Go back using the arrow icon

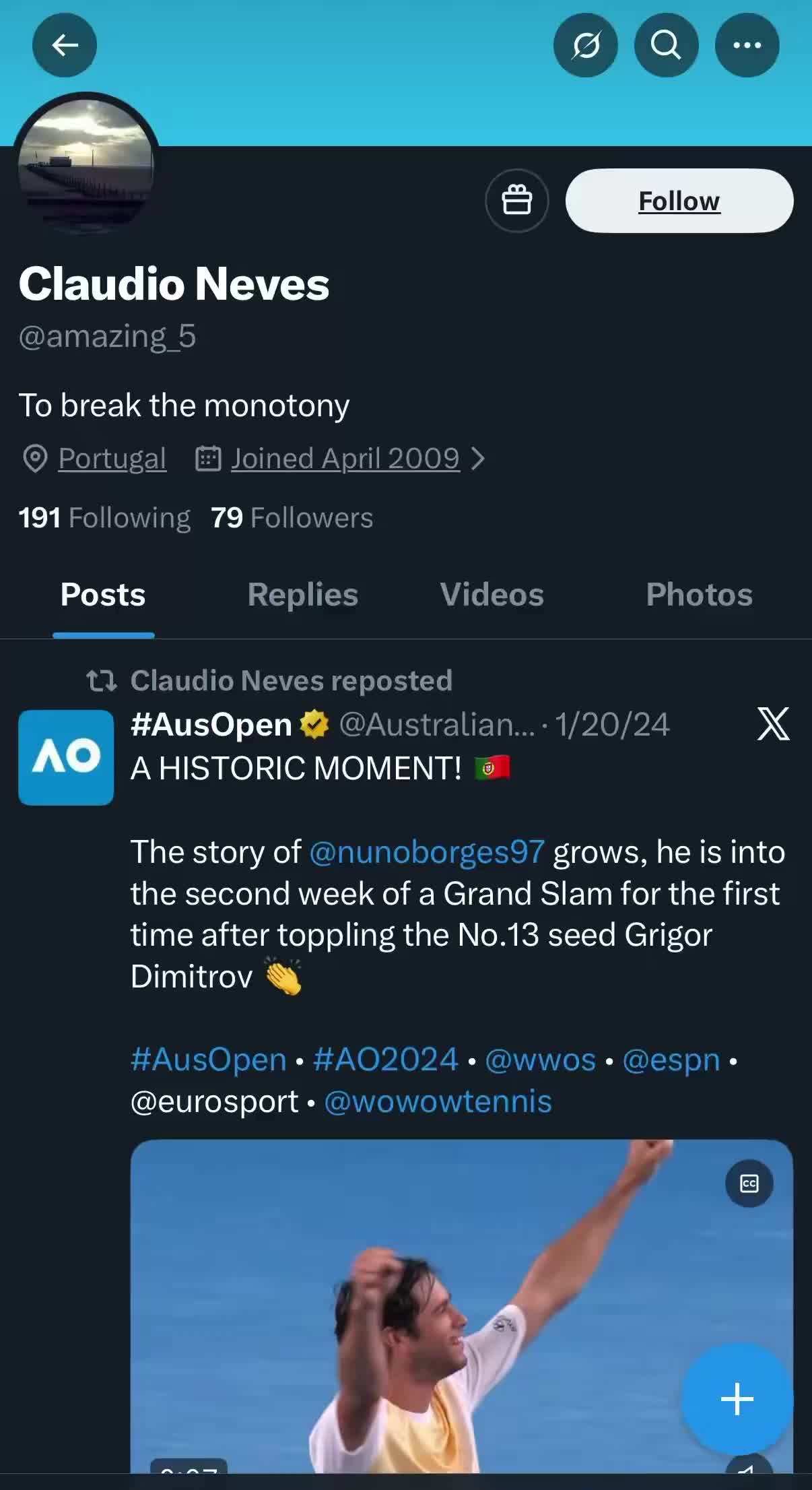click(x=65, y=46)
